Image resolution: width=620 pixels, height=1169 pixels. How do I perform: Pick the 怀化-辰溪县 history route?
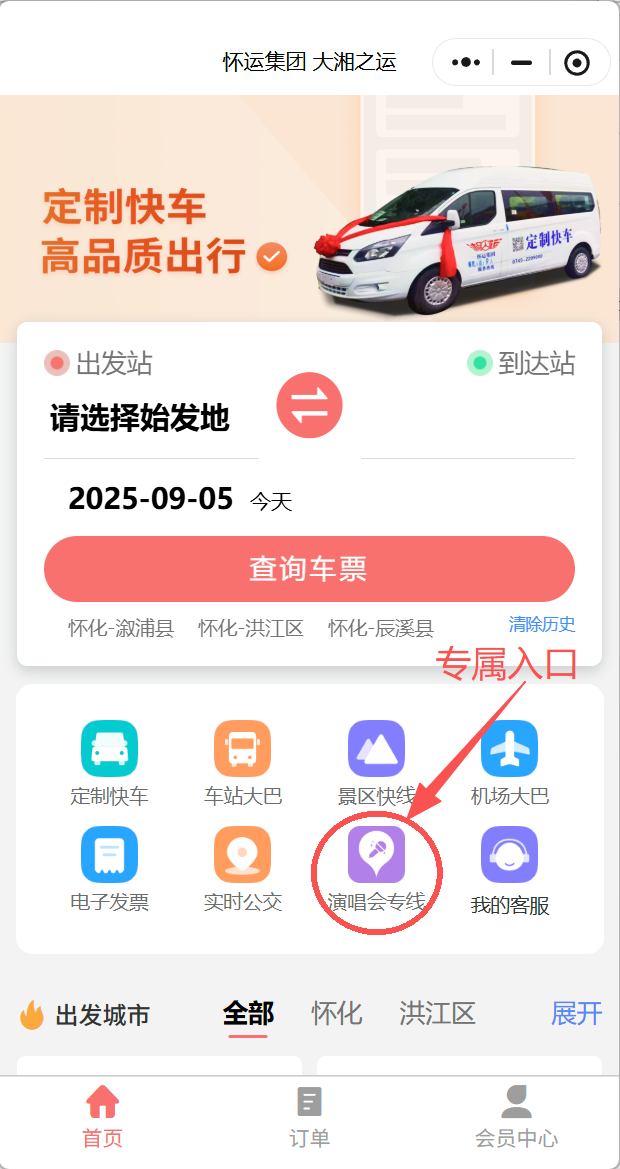[381, 628]
